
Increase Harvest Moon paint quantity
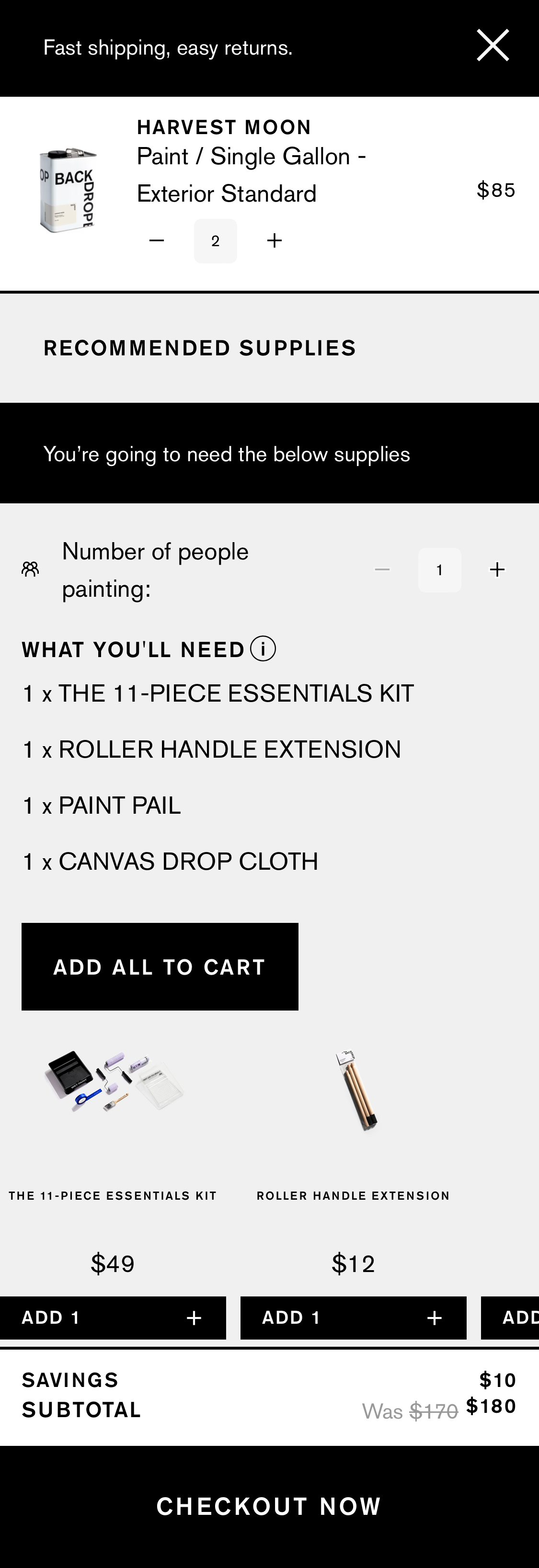click(x=275, y=240)
